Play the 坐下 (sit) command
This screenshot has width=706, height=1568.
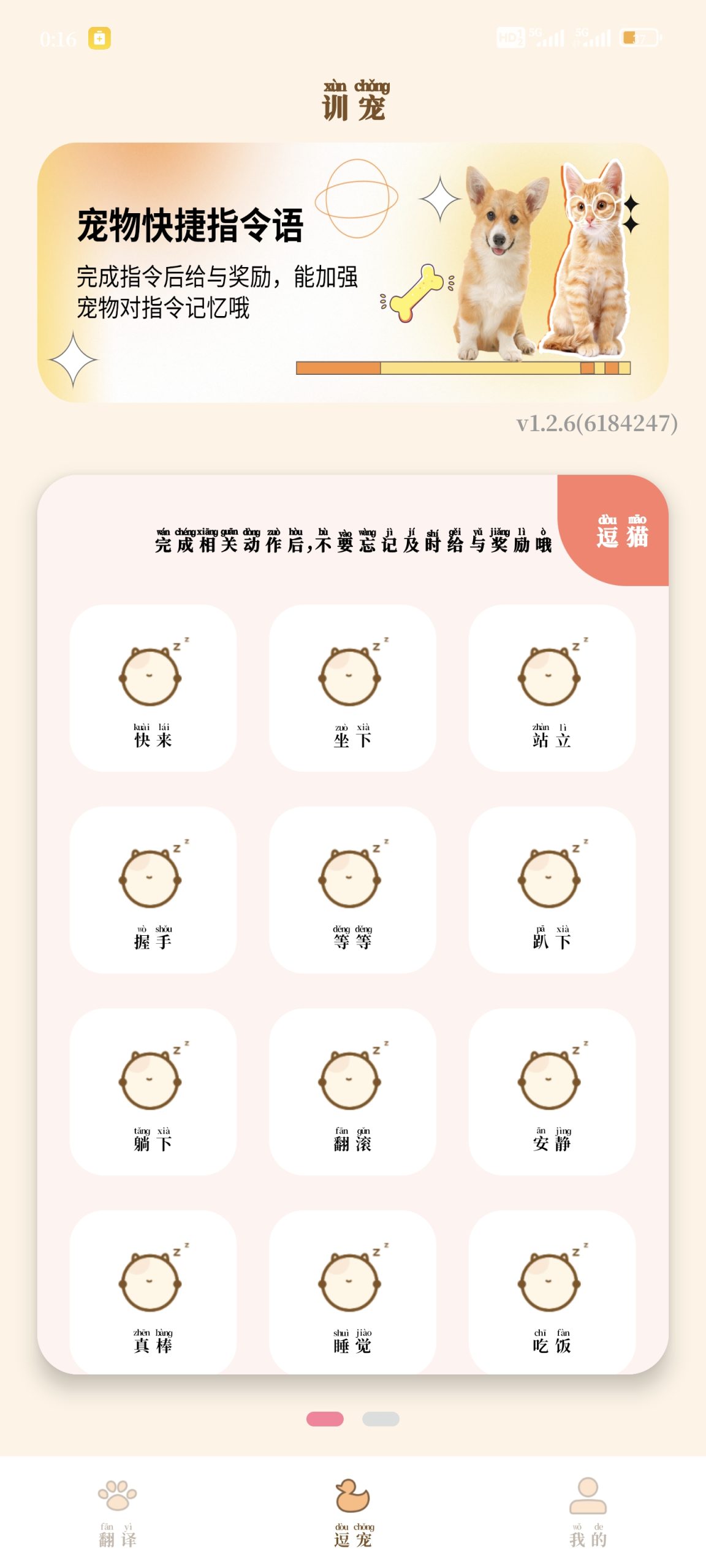[352, 687]
